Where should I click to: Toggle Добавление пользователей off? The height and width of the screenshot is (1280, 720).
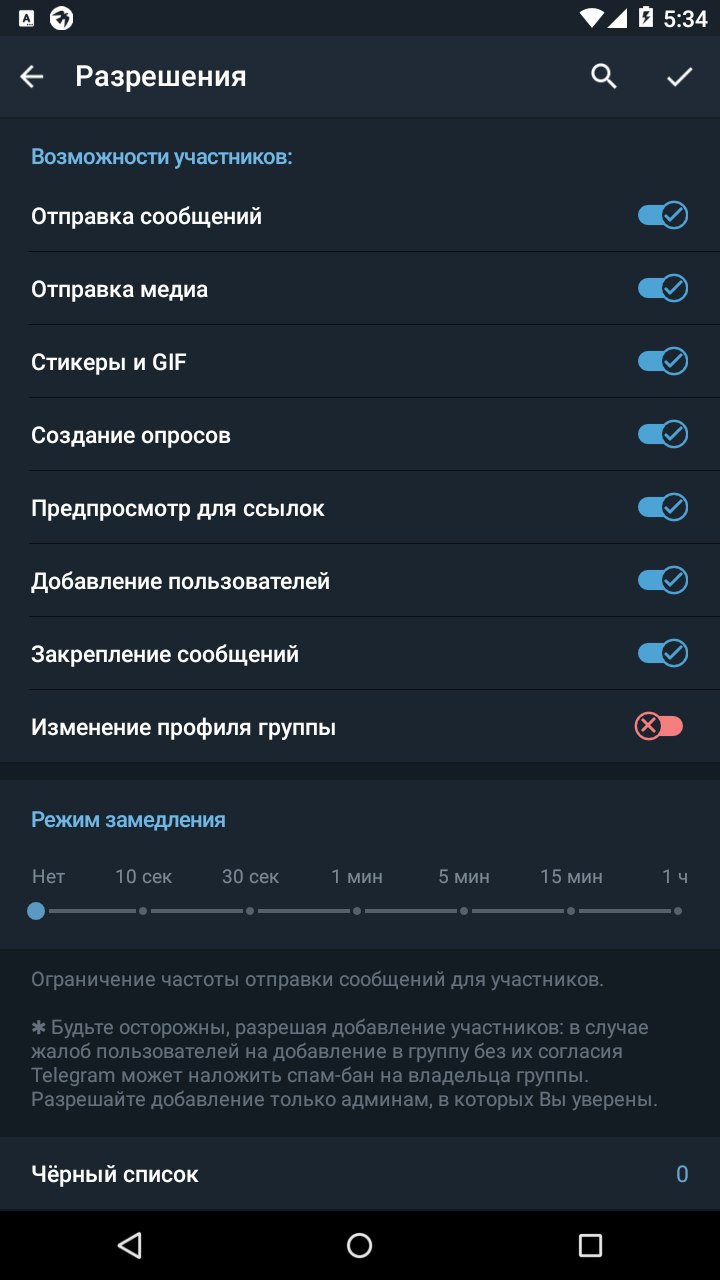click(x=662, y=581)
